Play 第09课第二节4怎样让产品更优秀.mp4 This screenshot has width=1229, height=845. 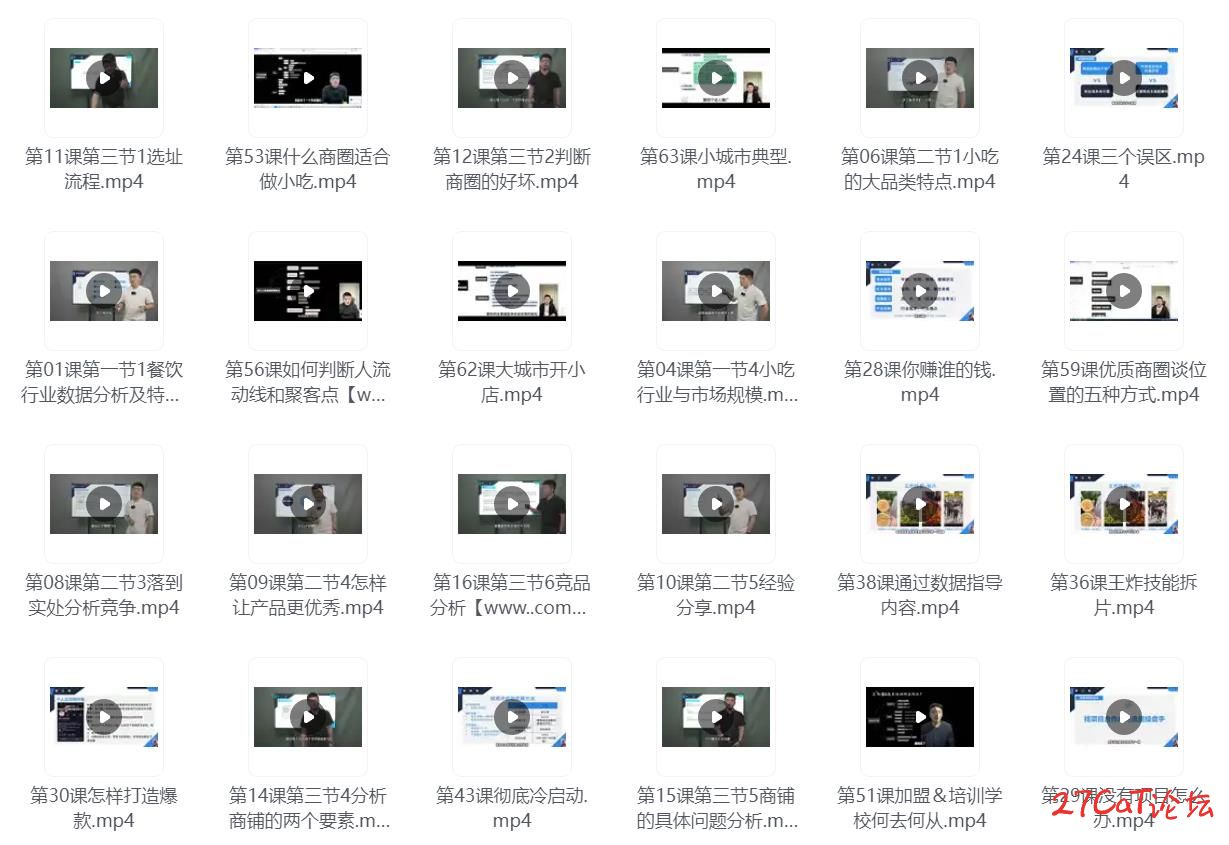(308, 504)
